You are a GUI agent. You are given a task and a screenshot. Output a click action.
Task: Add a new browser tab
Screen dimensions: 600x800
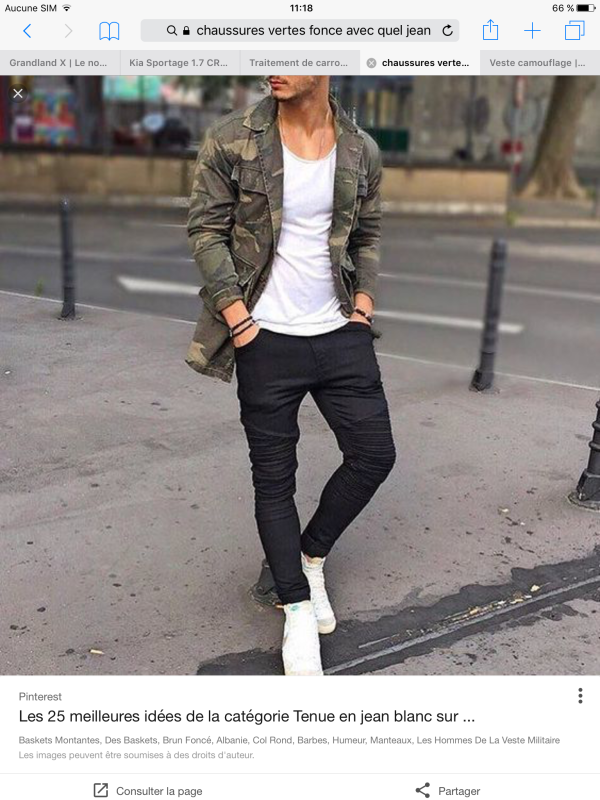532,31
